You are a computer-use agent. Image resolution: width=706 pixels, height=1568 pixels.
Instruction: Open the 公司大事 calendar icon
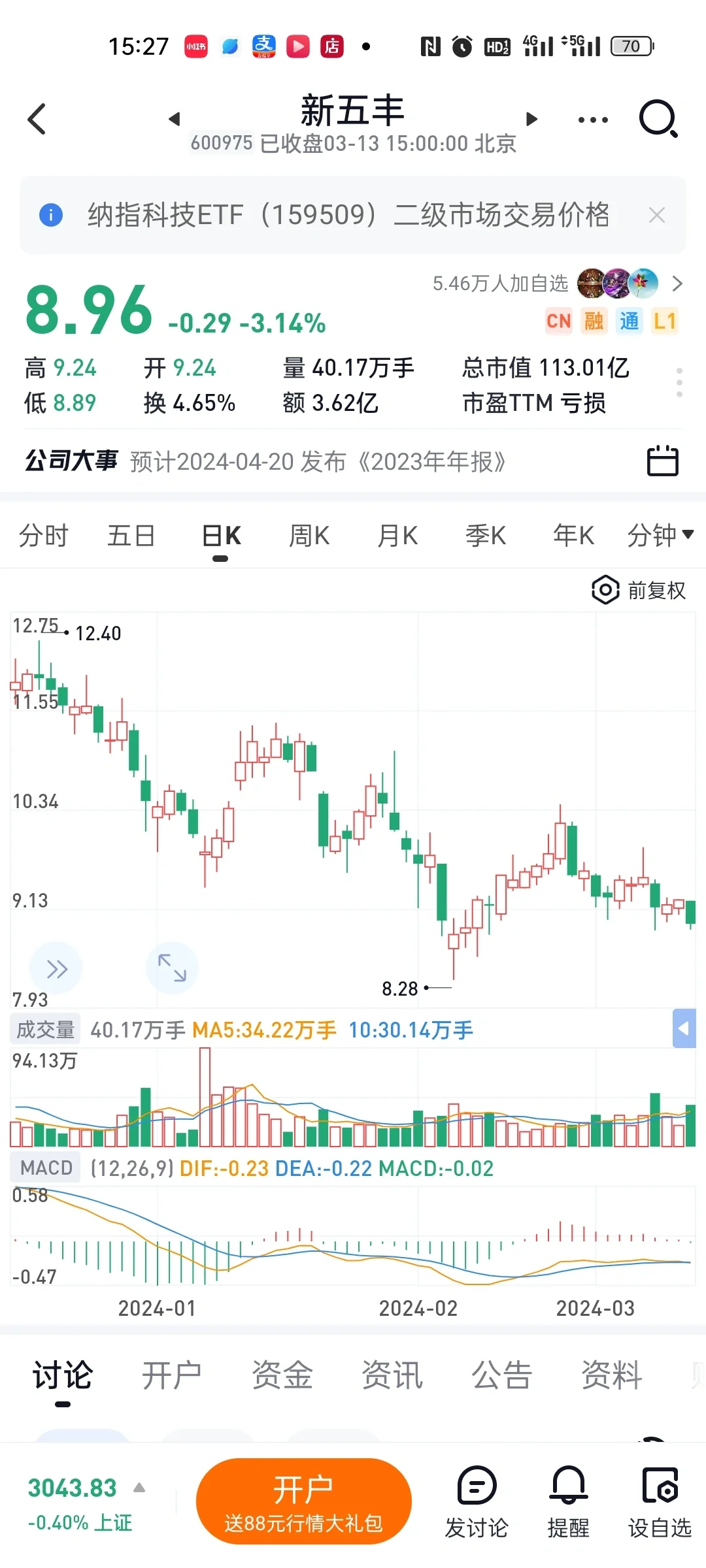(x=662, y=461)
